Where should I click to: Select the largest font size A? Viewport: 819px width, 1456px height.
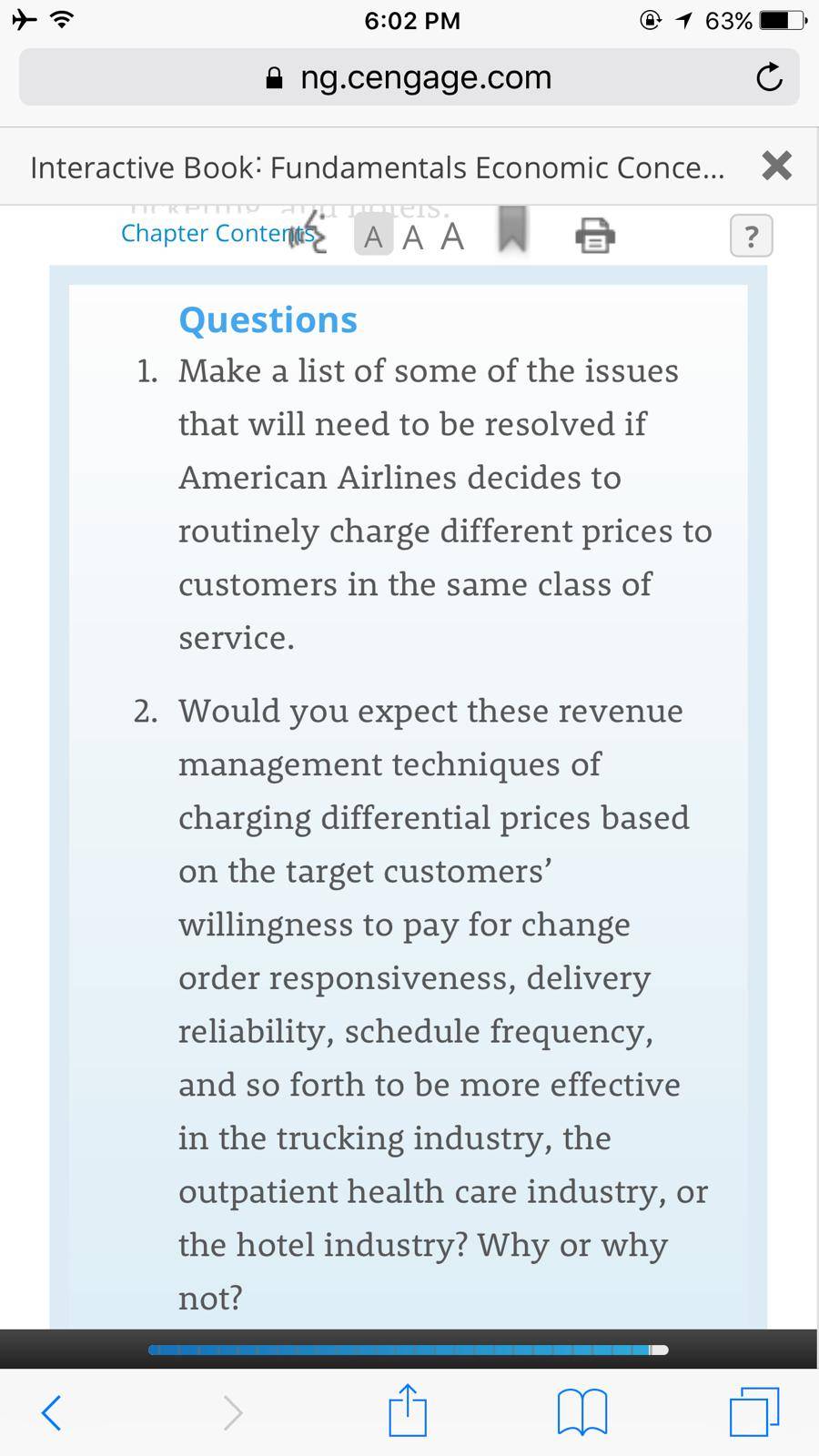[452, 237]
